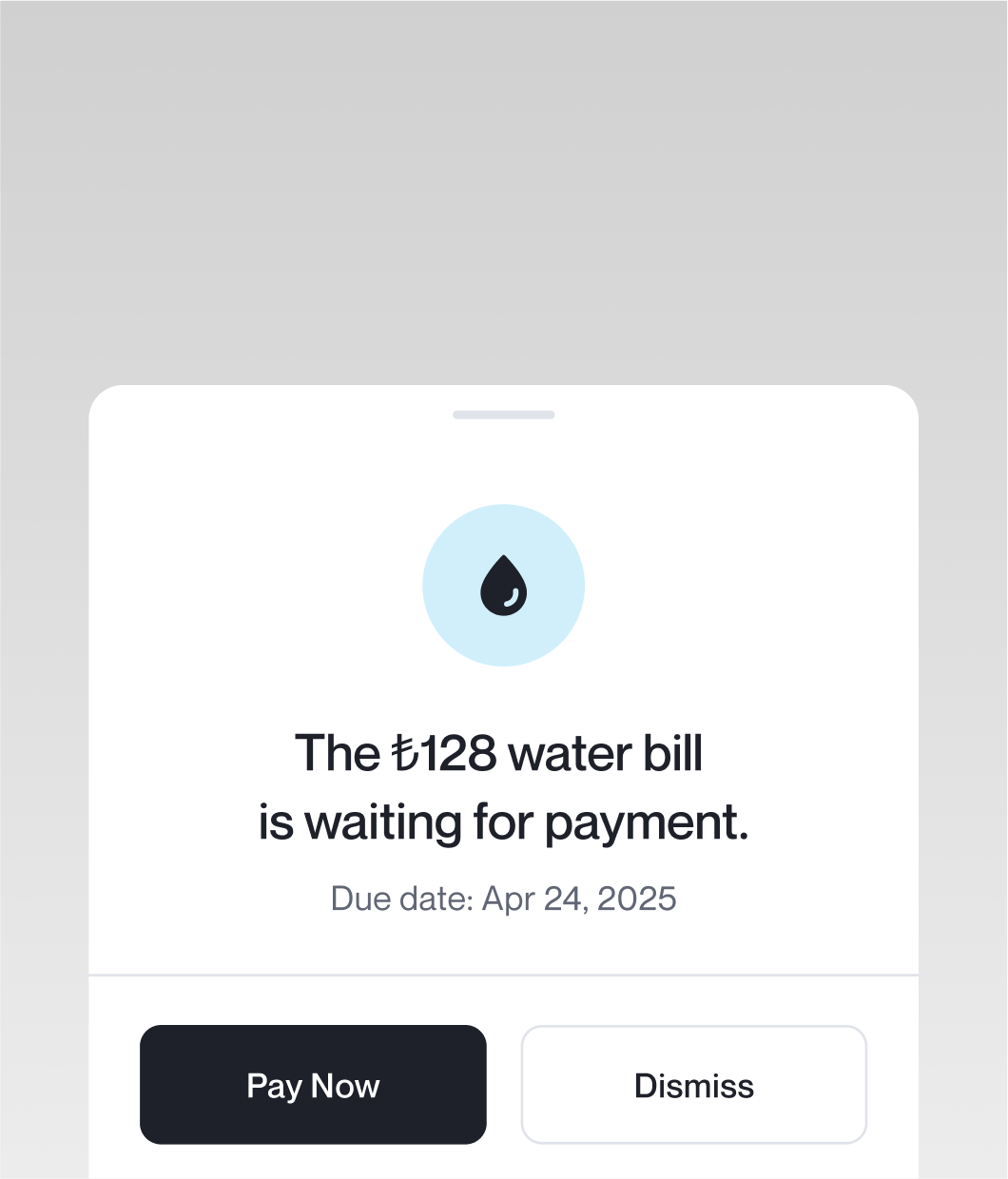1008x1179 pixels.
Task: Pay the water bill with Pay Now
Action: 313,1085
